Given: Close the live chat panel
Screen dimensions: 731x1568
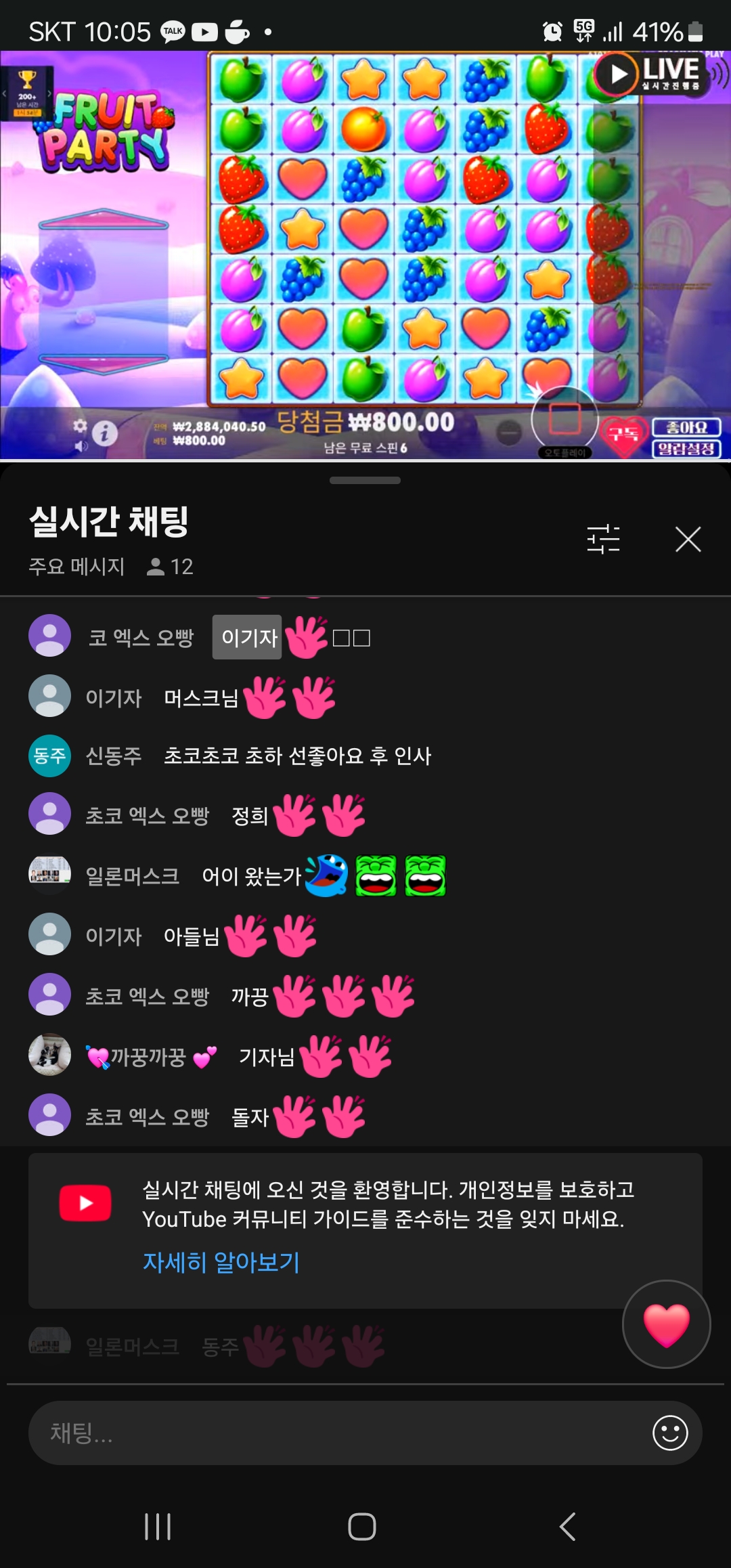Looking at the screenshot, I should [x=688, y=540].
